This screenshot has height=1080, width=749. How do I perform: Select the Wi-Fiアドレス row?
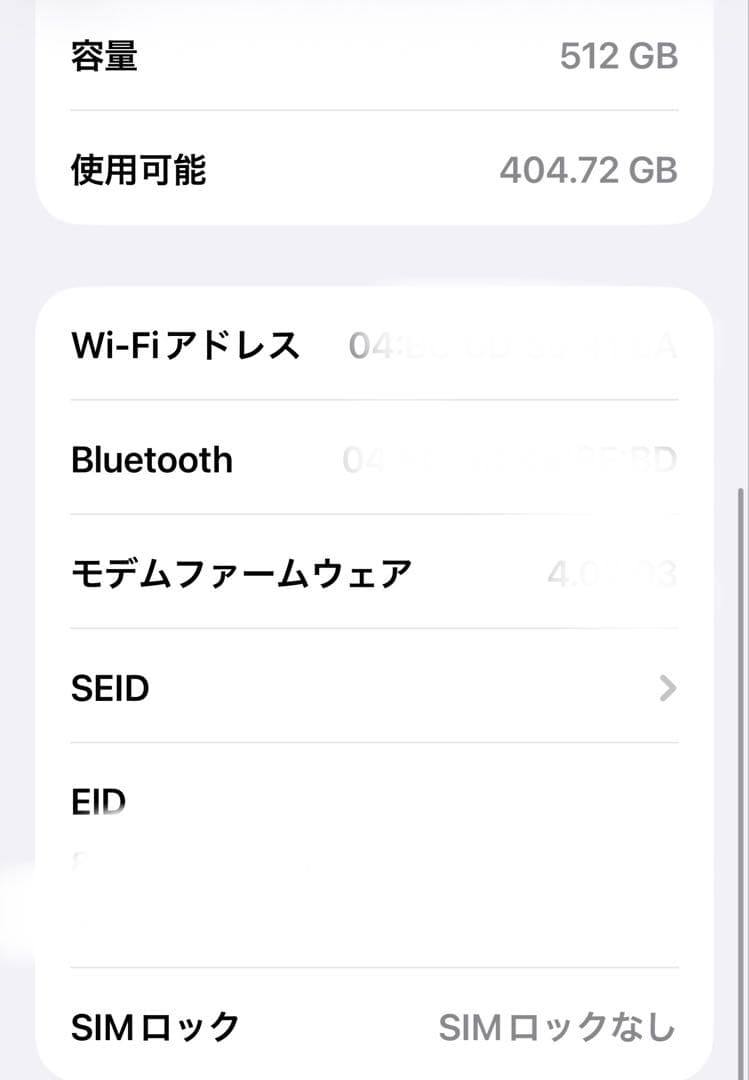tap(374, 345)
